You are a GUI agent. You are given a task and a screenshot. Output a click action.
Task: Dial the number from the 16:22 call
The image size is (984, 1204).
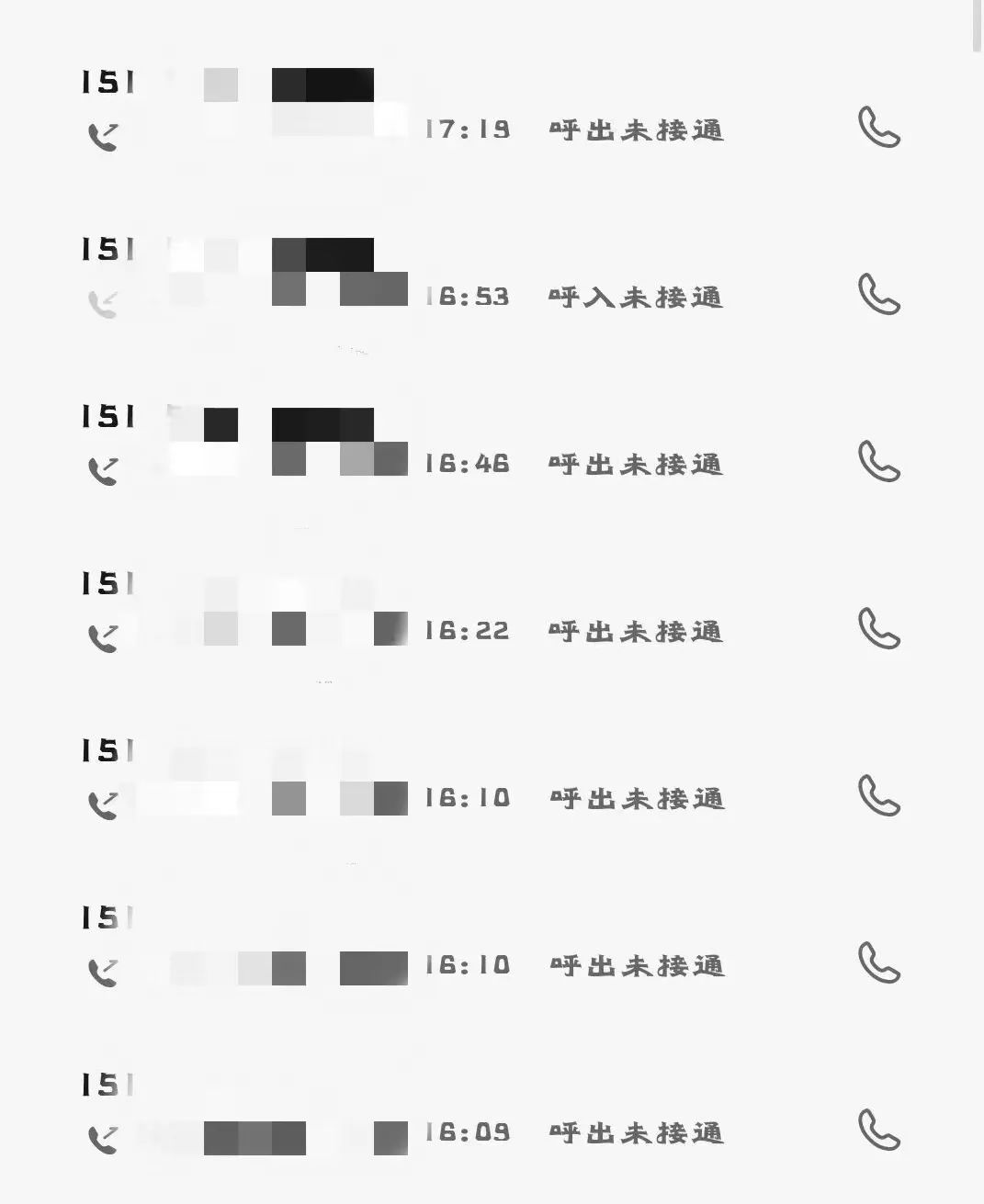point(878,628)
